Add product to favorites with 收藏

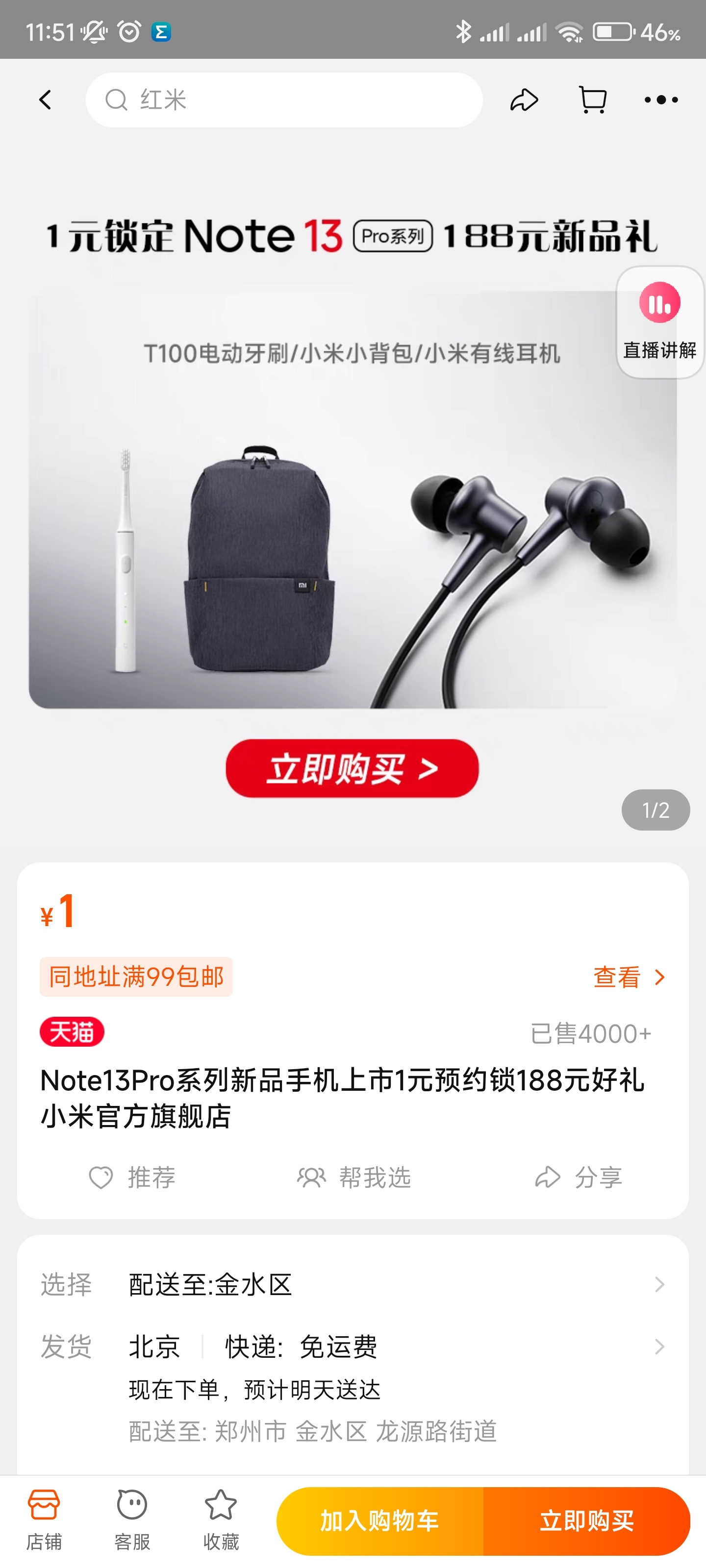(221, 1519)
